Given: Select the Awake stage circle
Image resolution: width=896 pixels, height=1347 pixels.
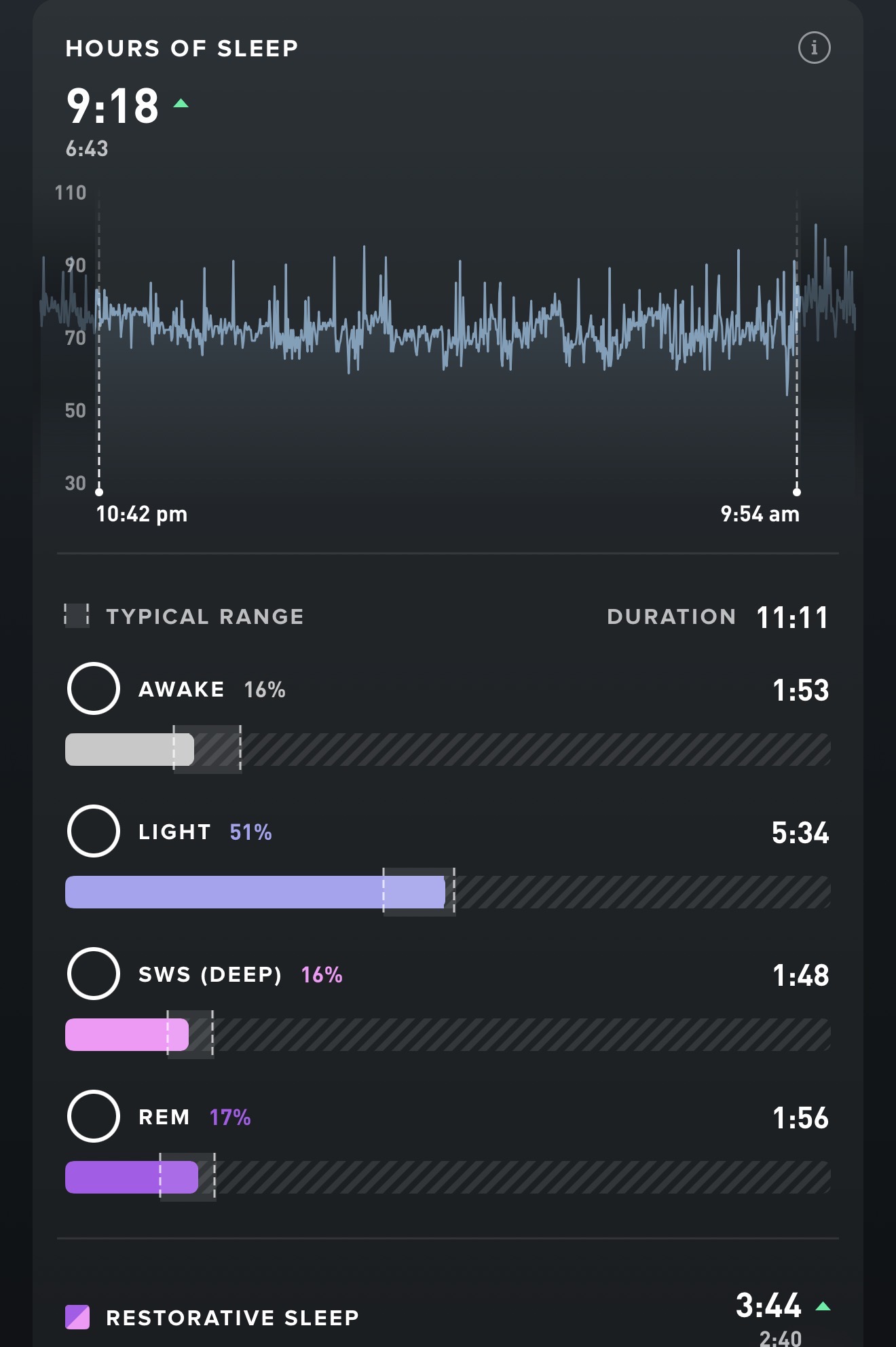Looking at the screenshot, I should (x=94, y=688).
